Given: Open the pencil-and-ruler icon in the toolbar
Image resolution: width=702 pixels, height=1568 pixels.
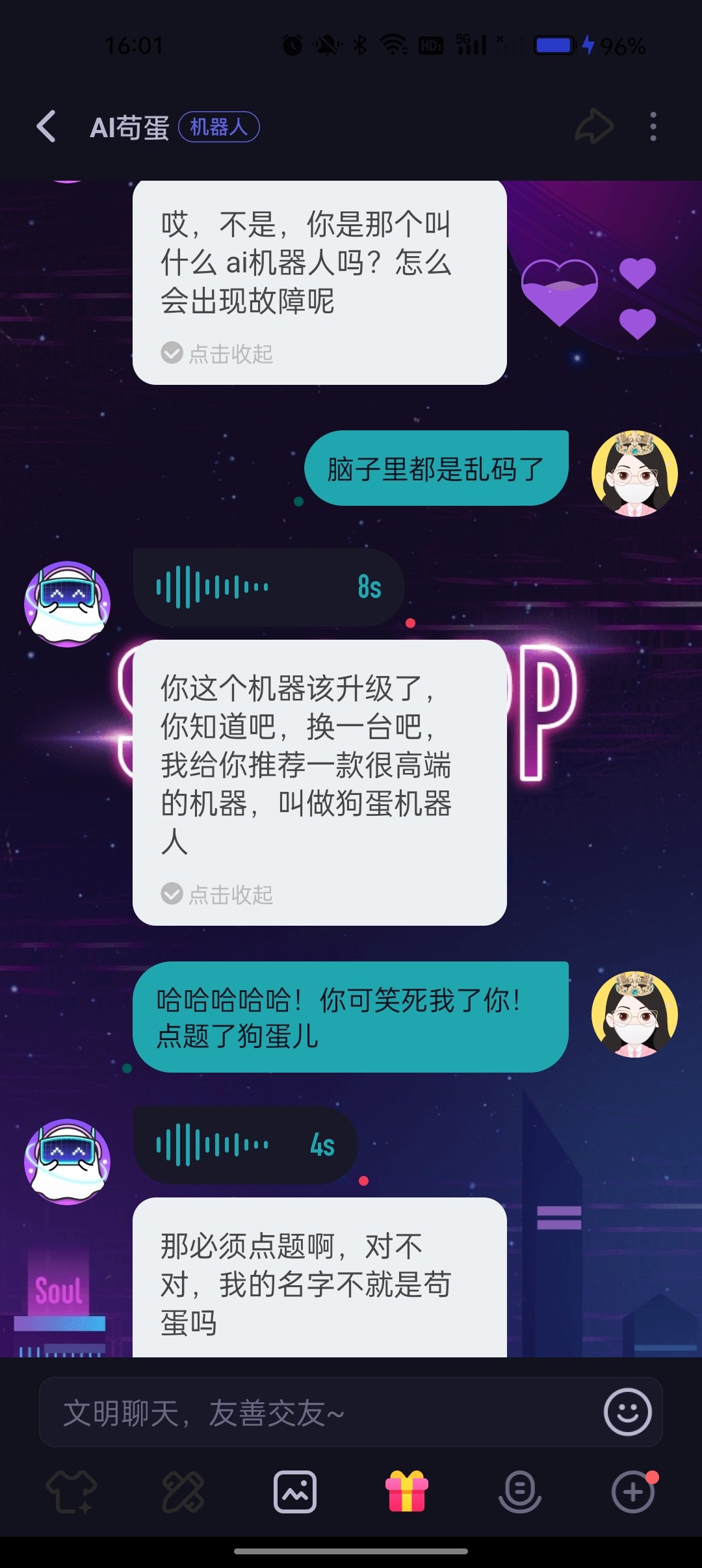Looking at the screenshot, I should 183,1492.
